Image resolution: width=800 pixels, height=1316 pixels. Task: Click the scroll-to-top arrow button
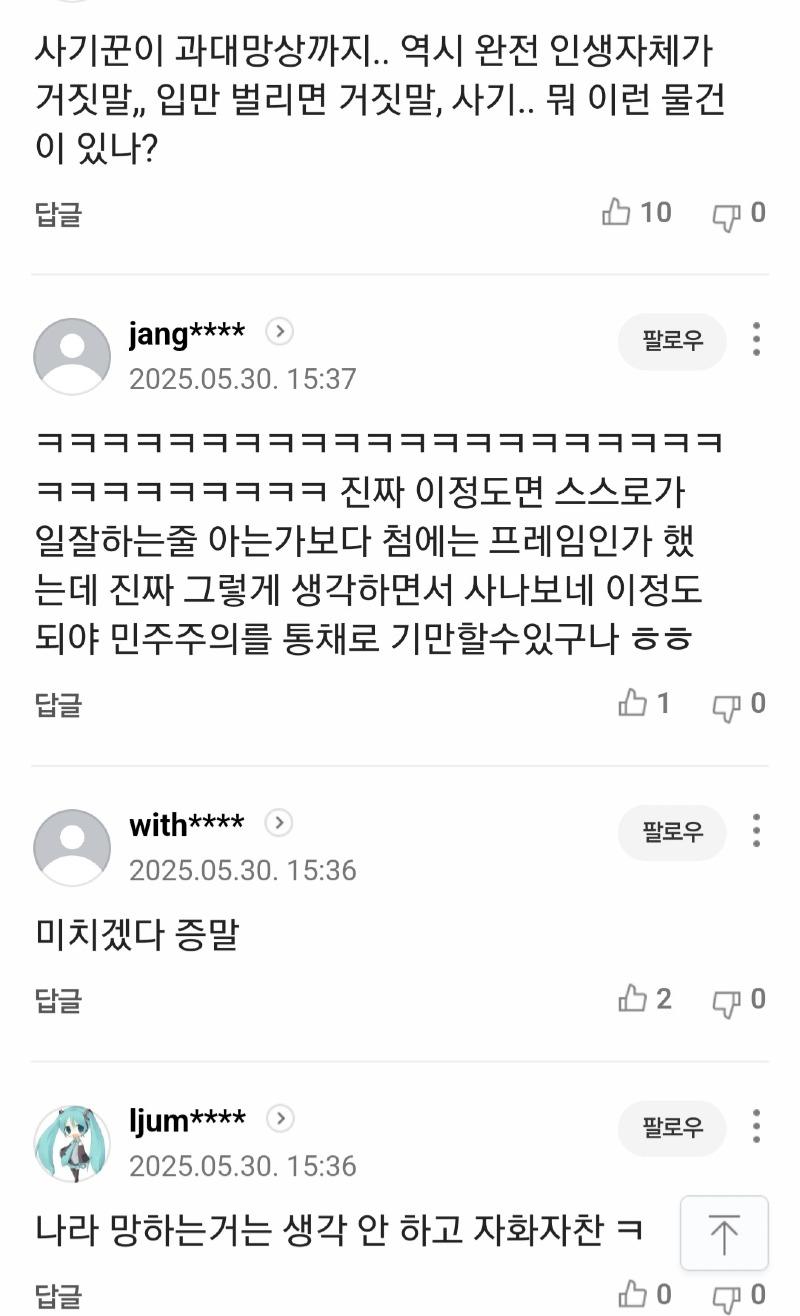[x=723, y=1233]
